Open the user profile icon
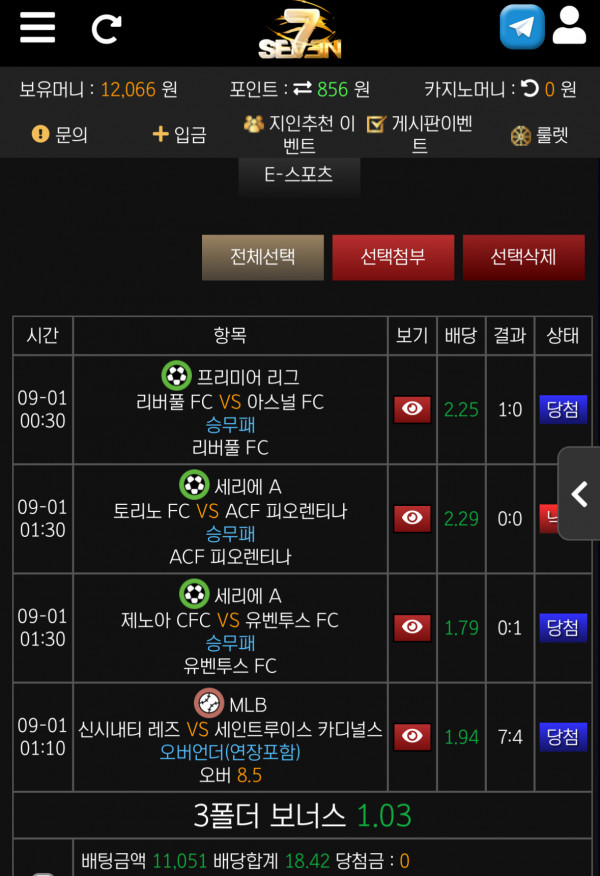Screen dimensions: 600x876 point(569,26)
